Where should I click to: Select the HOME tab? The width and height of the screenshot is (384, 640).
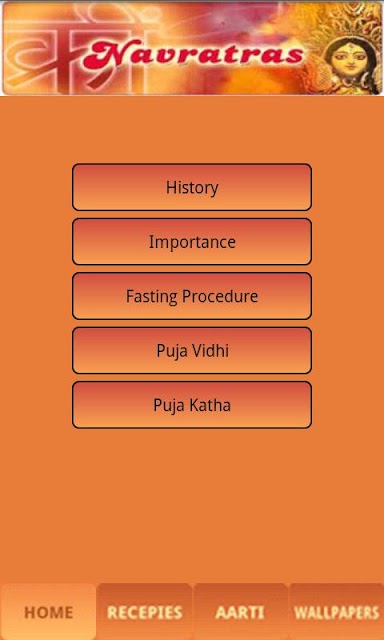(48, 612)
